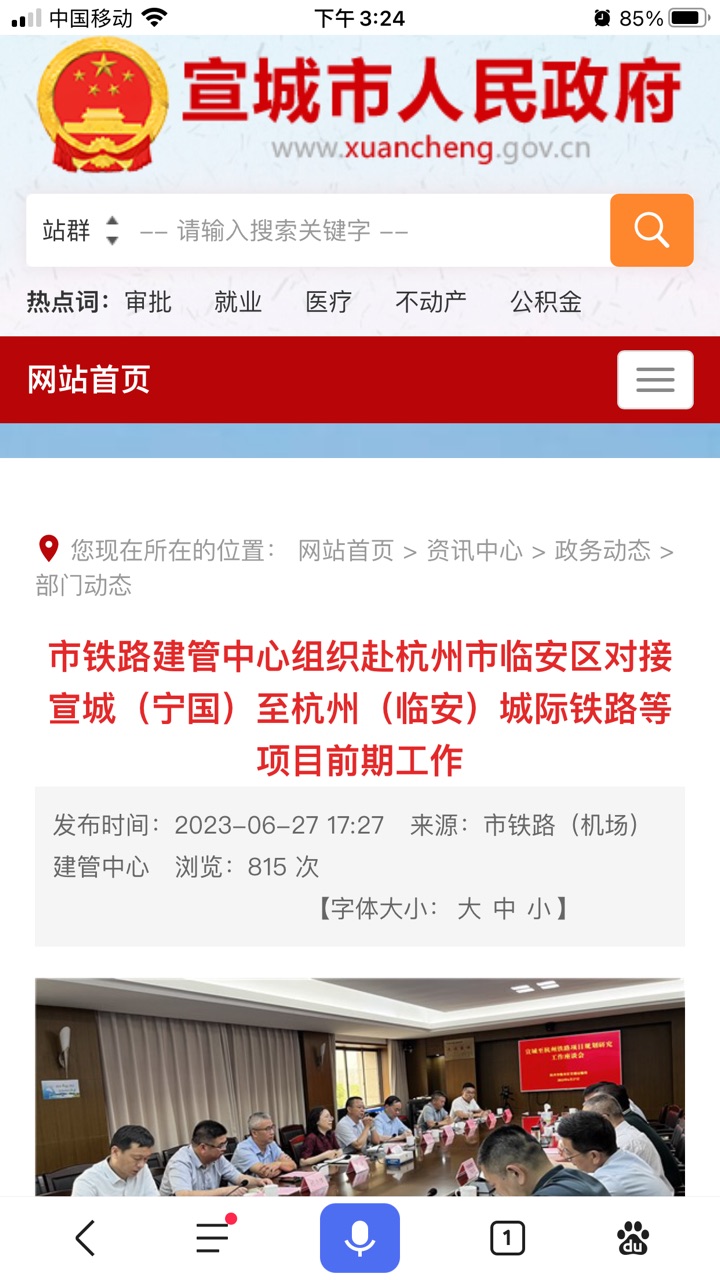The image size is (720, 1280).
Task: Open 资讯中心 in the breadcrumb
Action: pyautogui.click(x=474, y=550)
